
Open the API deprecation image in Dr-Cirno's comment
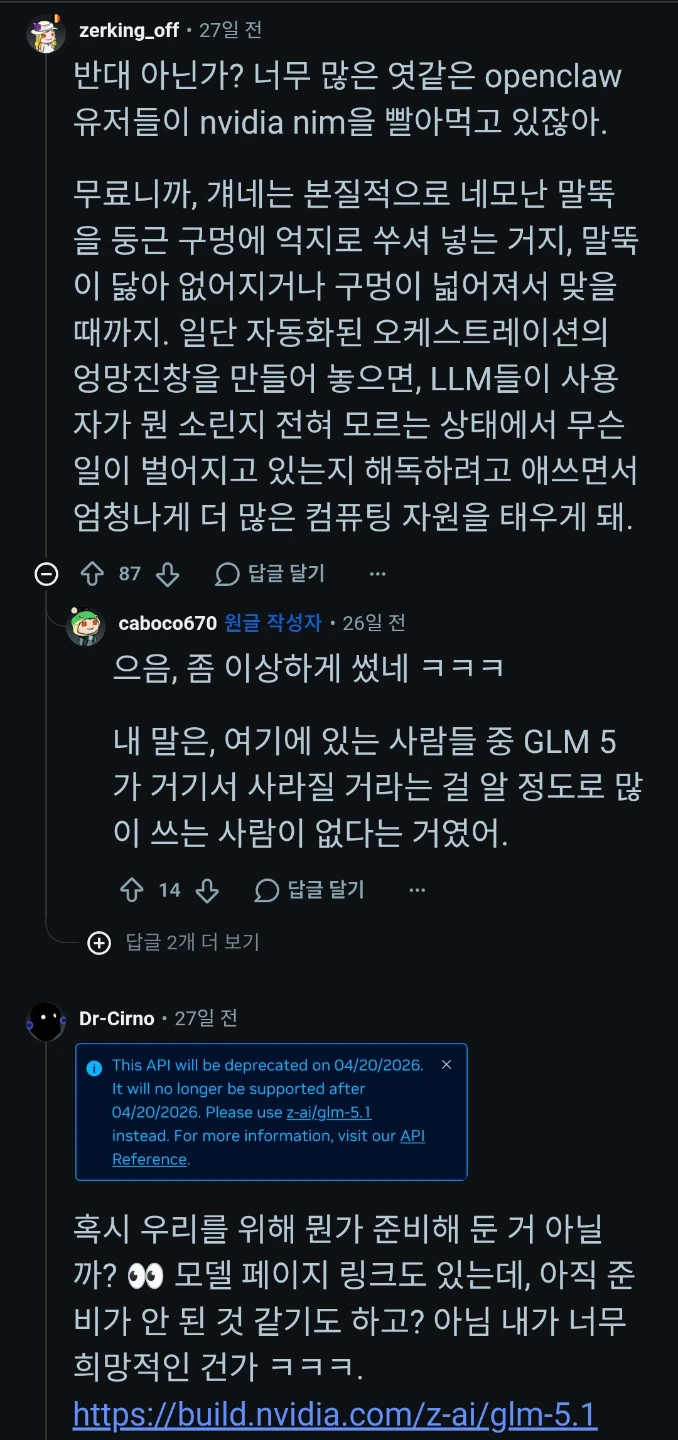pyautogui.click(x=271, y=1112)
